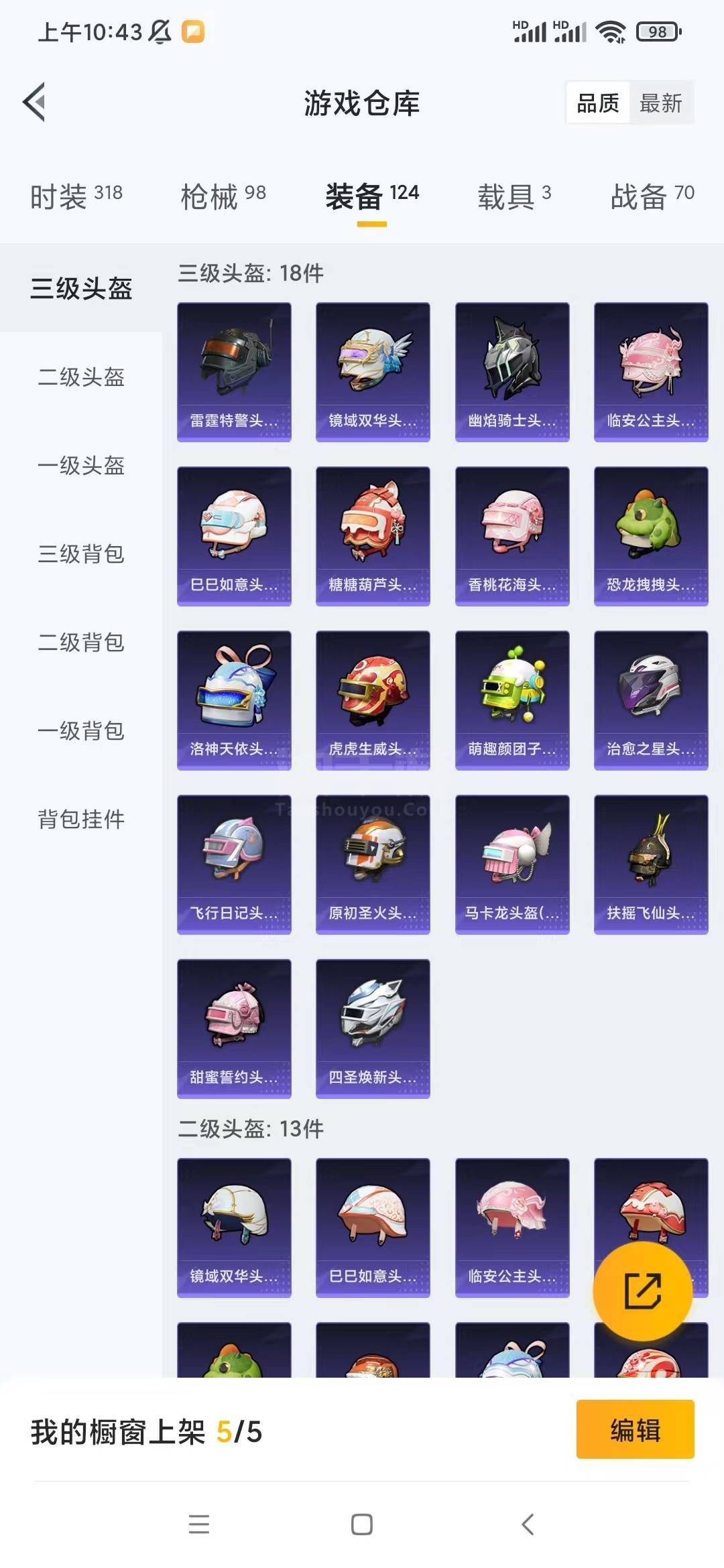Screen dimensions: 724x1568
Task: Switch to 枪械 tab
Action: [223, 196]
